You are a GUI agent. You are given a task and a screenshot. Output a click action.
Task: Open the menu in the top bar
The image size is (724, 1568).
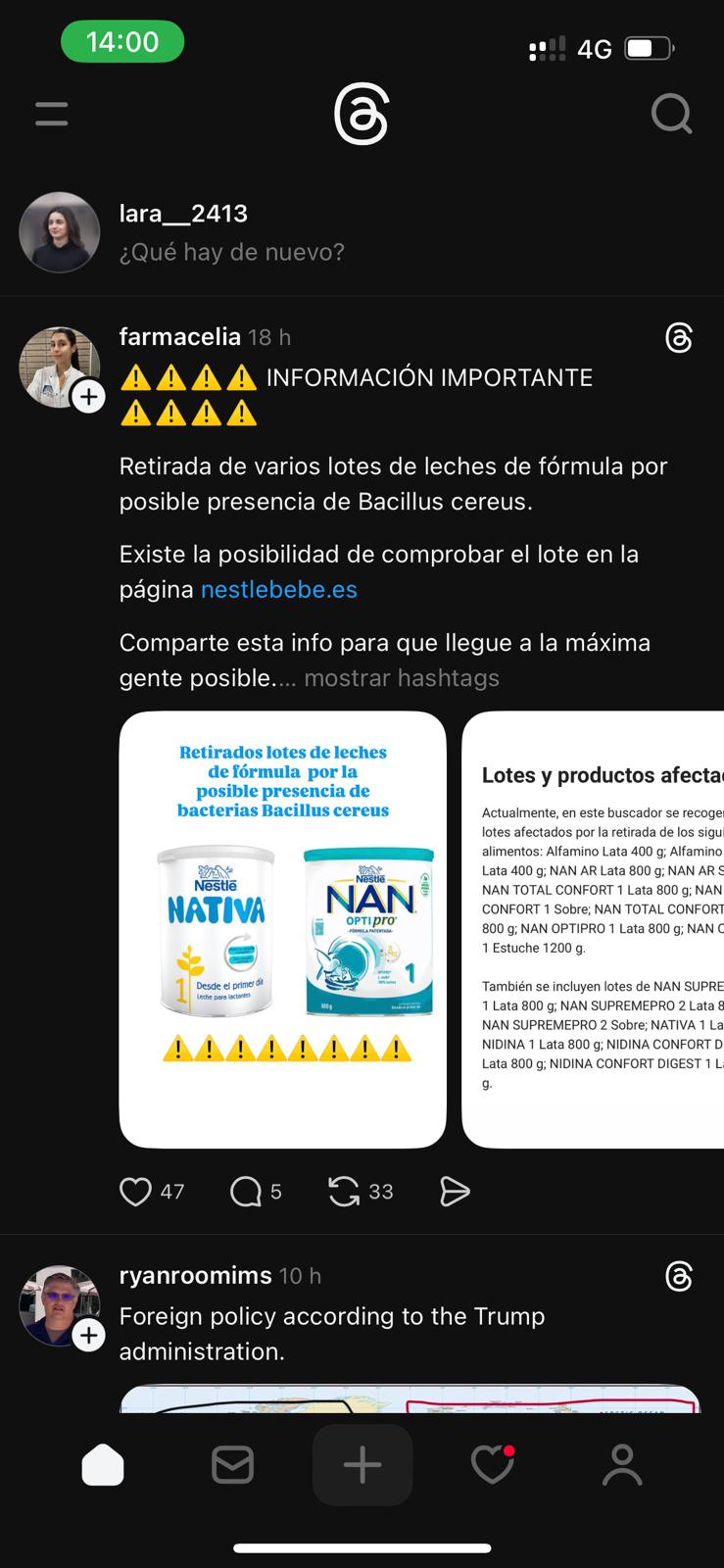pos(51,115)
